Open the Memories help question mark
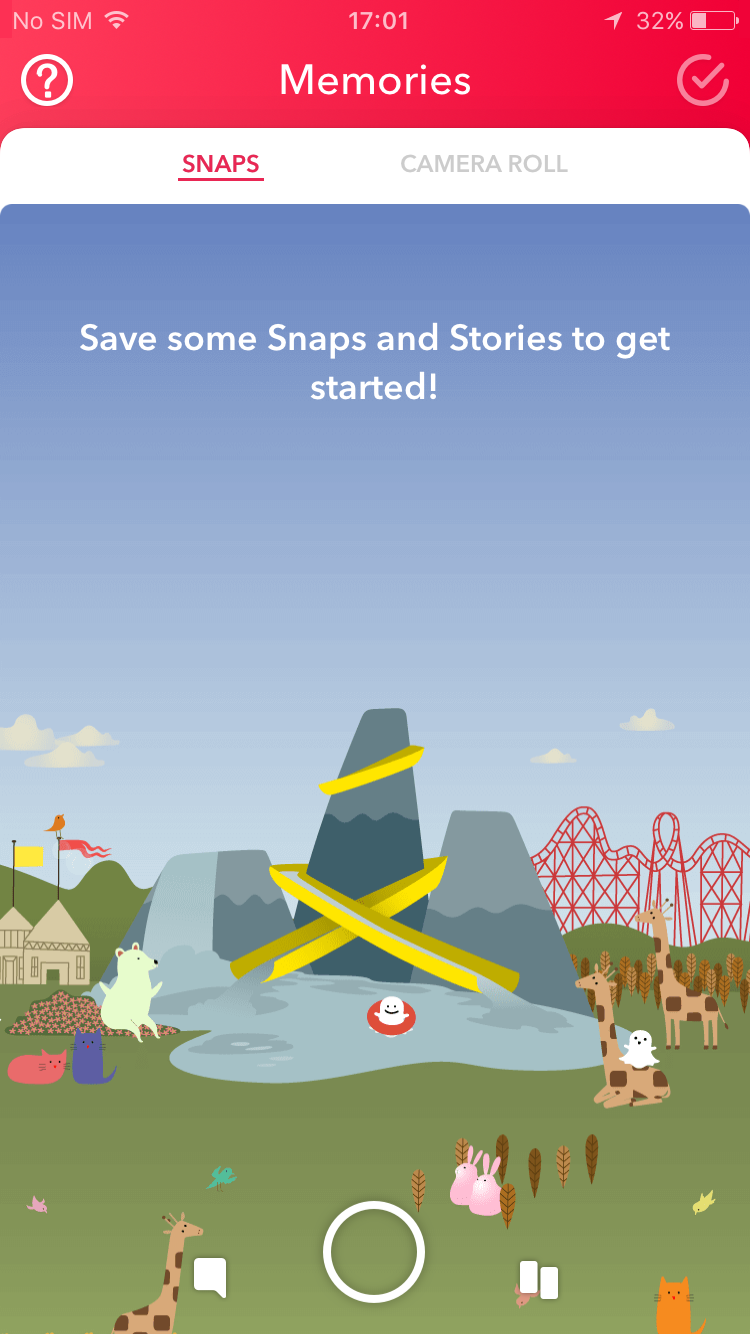This screenshot has height=1334, width=750. (46, 81)
